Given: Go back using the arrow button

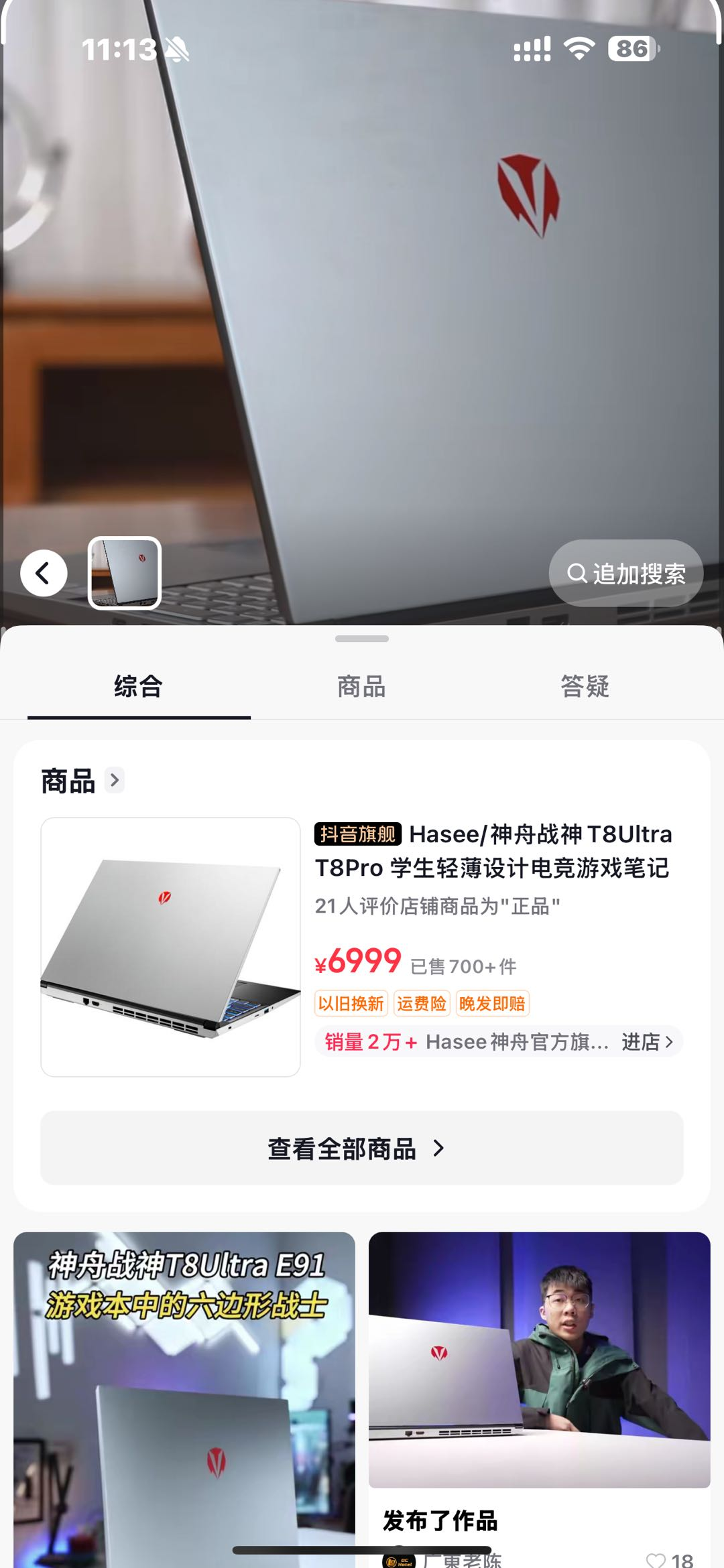Looking at the screenshot, I should tap(44, 573).
